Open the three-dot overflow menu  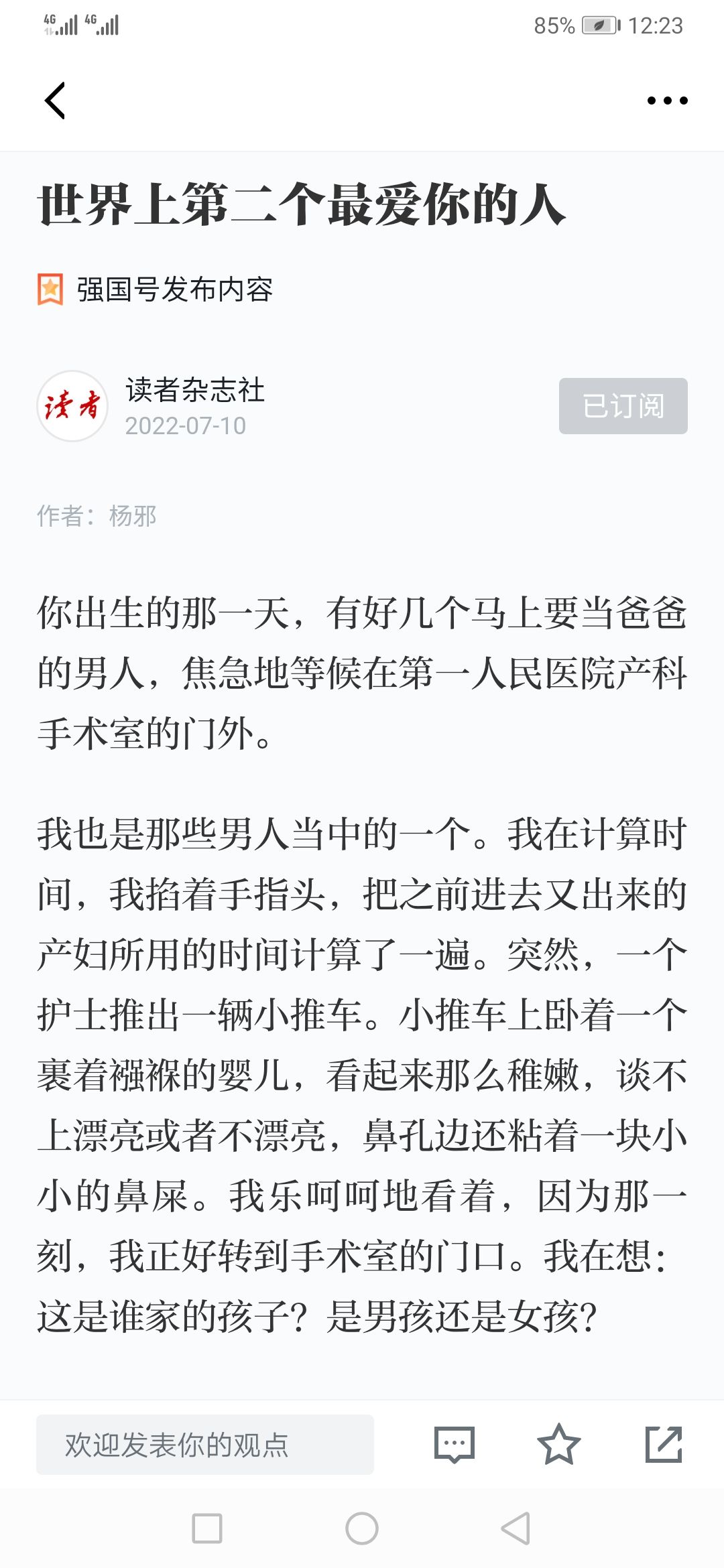tap(667, 101)
